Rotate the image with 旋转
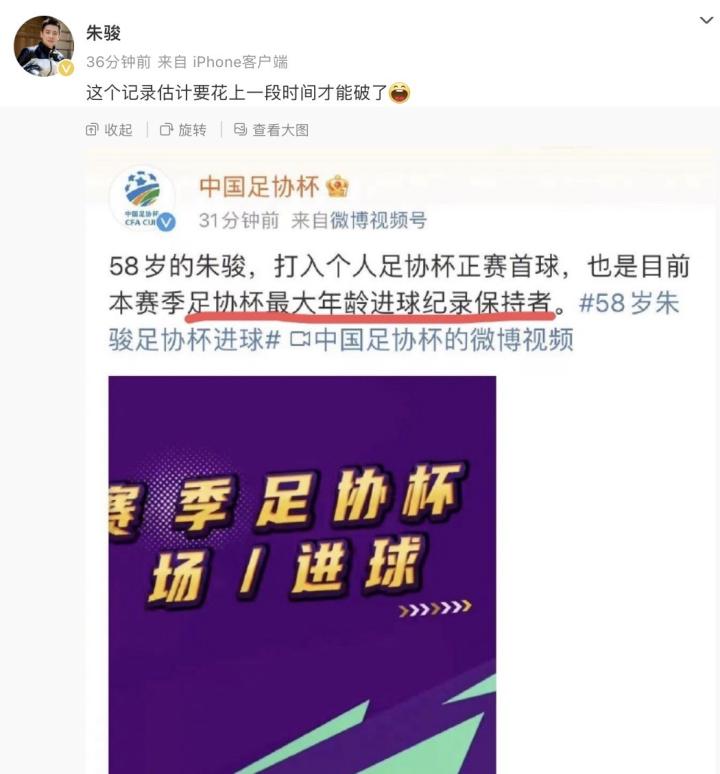Screen dimensions: 720x774 [x=183, y=130]
